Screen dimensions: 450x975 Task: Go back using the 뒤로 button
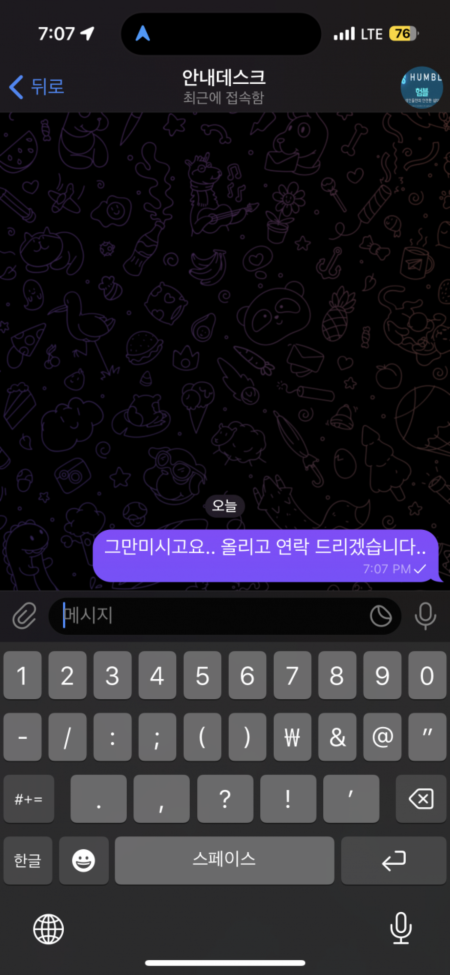pyautogui.click(x=37, y=86)
